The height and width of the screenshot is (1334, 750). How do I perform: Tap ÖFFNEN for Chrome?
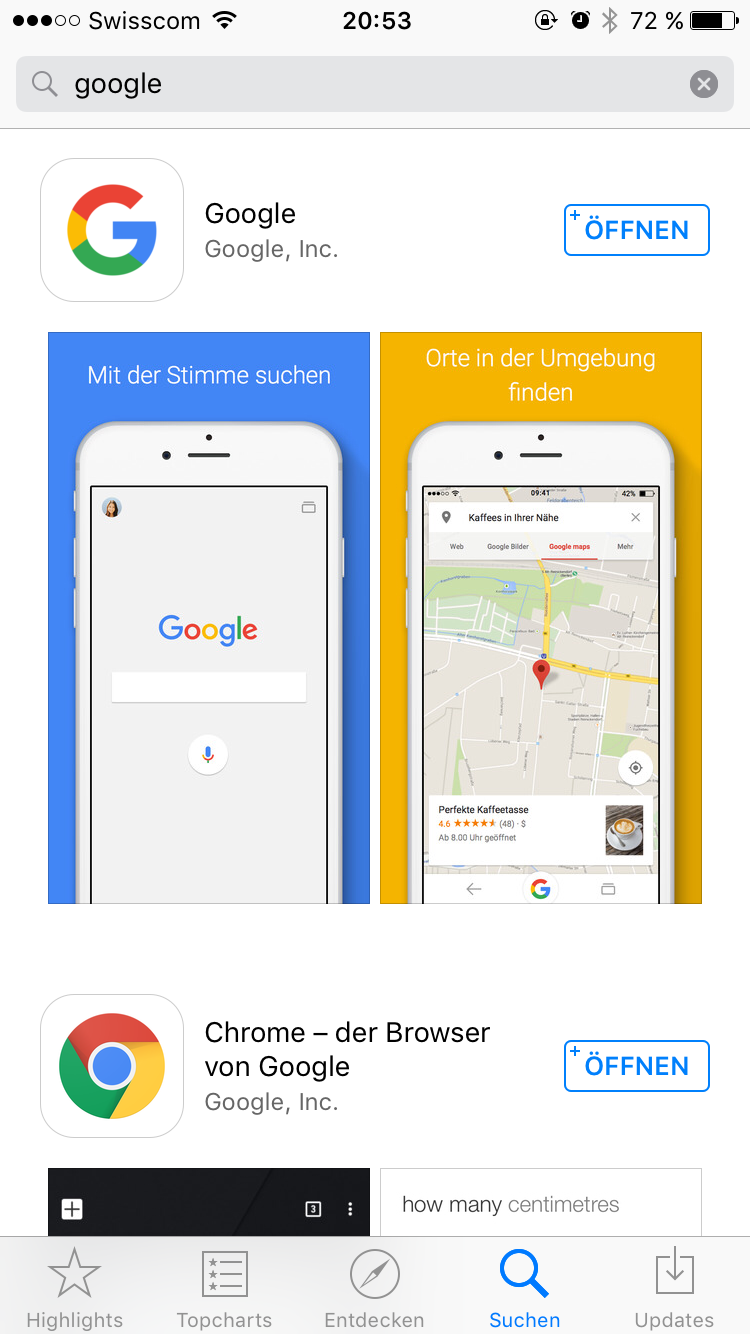[637, 1066]
